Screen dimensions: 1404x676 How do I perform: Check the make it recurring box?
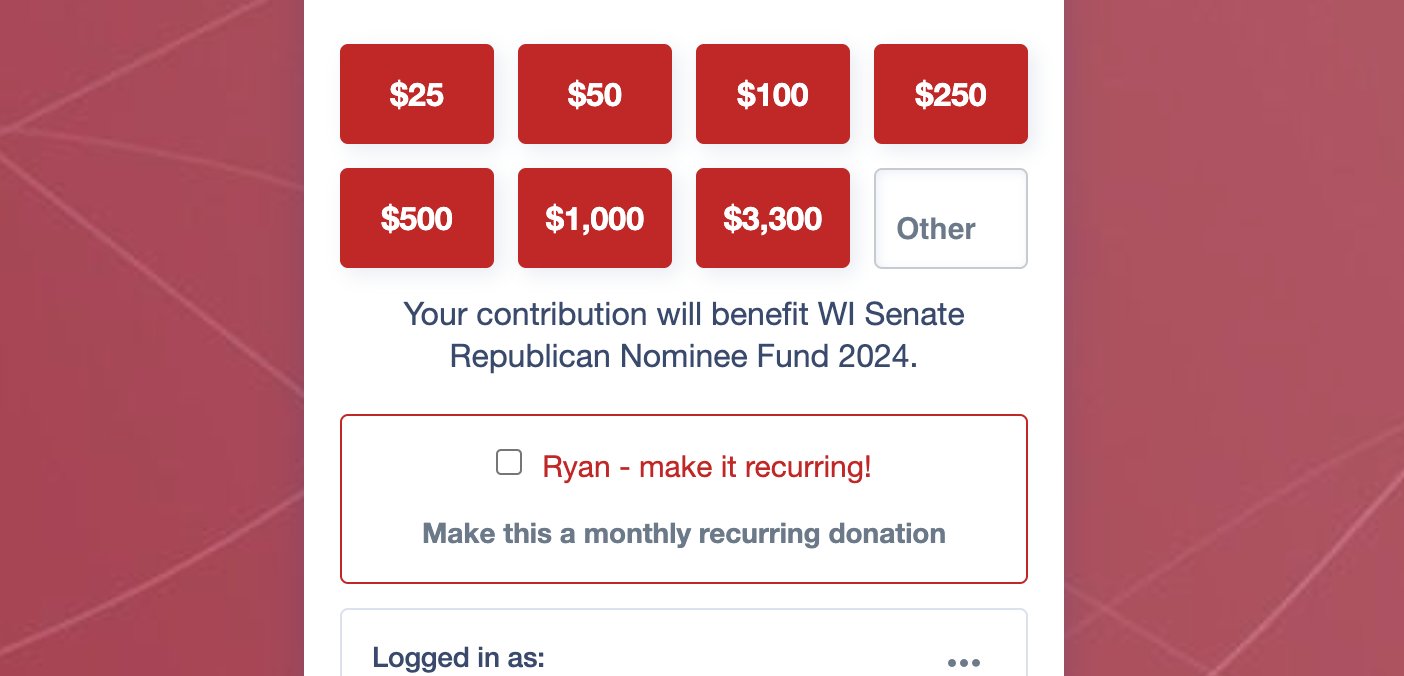click(509, 463)
